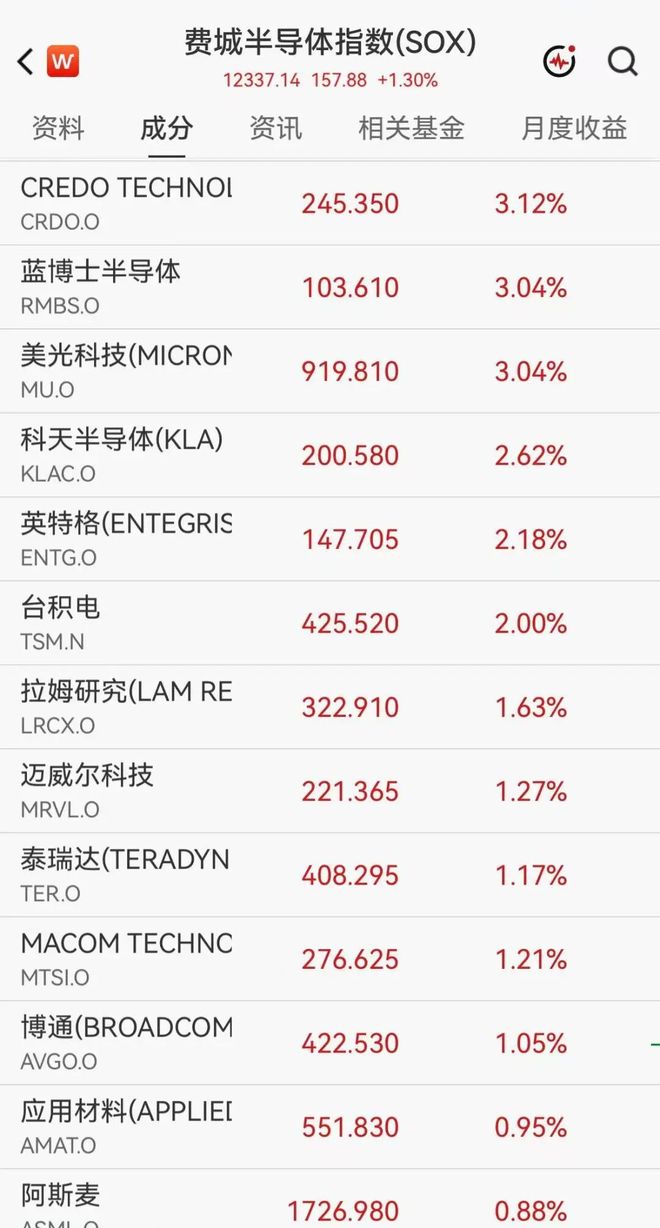View 拉姆研究 LRCX.O stock details
The height and width of the screenshot is (1228, 660).
[x=330, y=708]
